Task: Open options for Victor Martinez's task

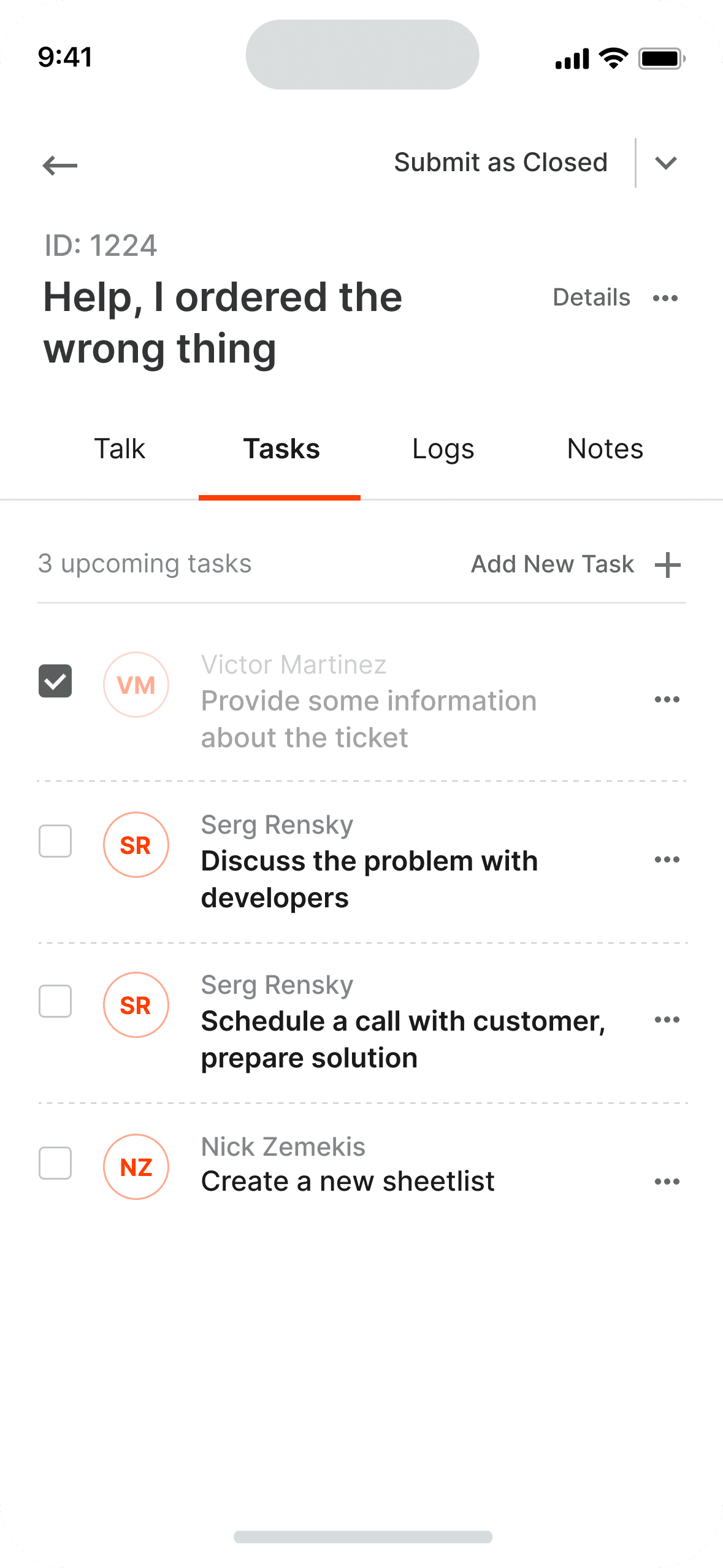Action: pyautogui.click(x=668, y=699)
